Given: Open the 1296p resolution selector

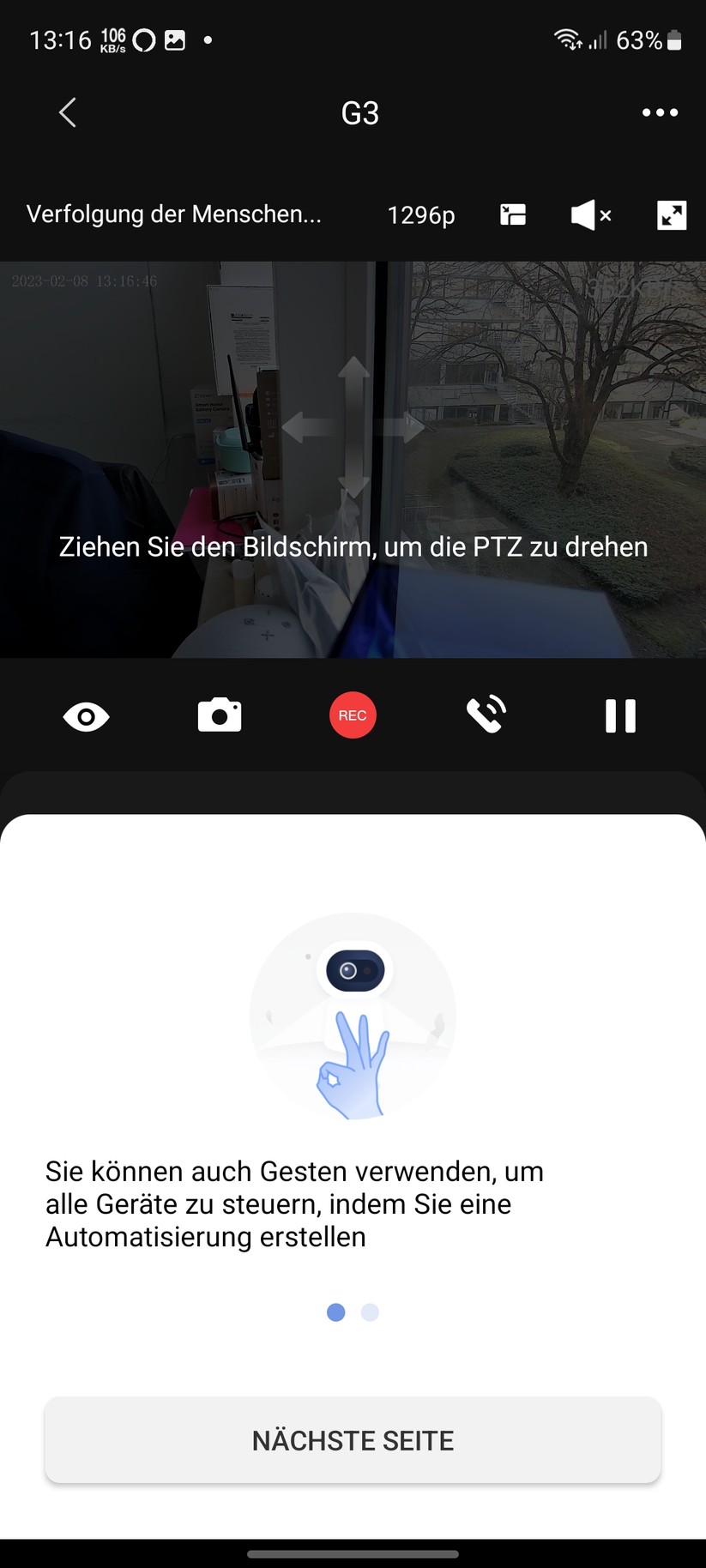Looking at the screenshot, I should (x=419, y=214).
